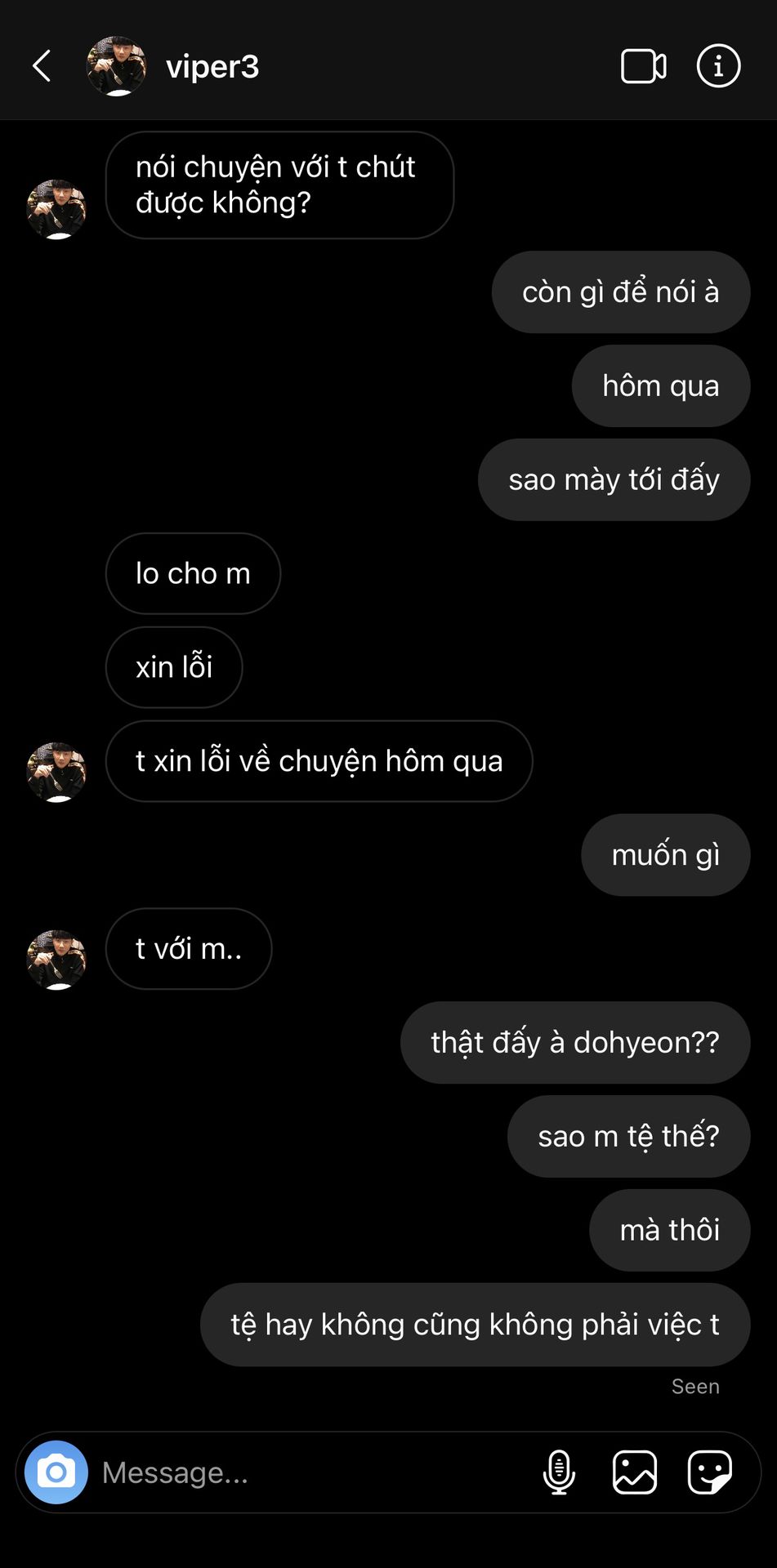
Task: Open the photo gallery picker
Action: tap(635, 1472)
